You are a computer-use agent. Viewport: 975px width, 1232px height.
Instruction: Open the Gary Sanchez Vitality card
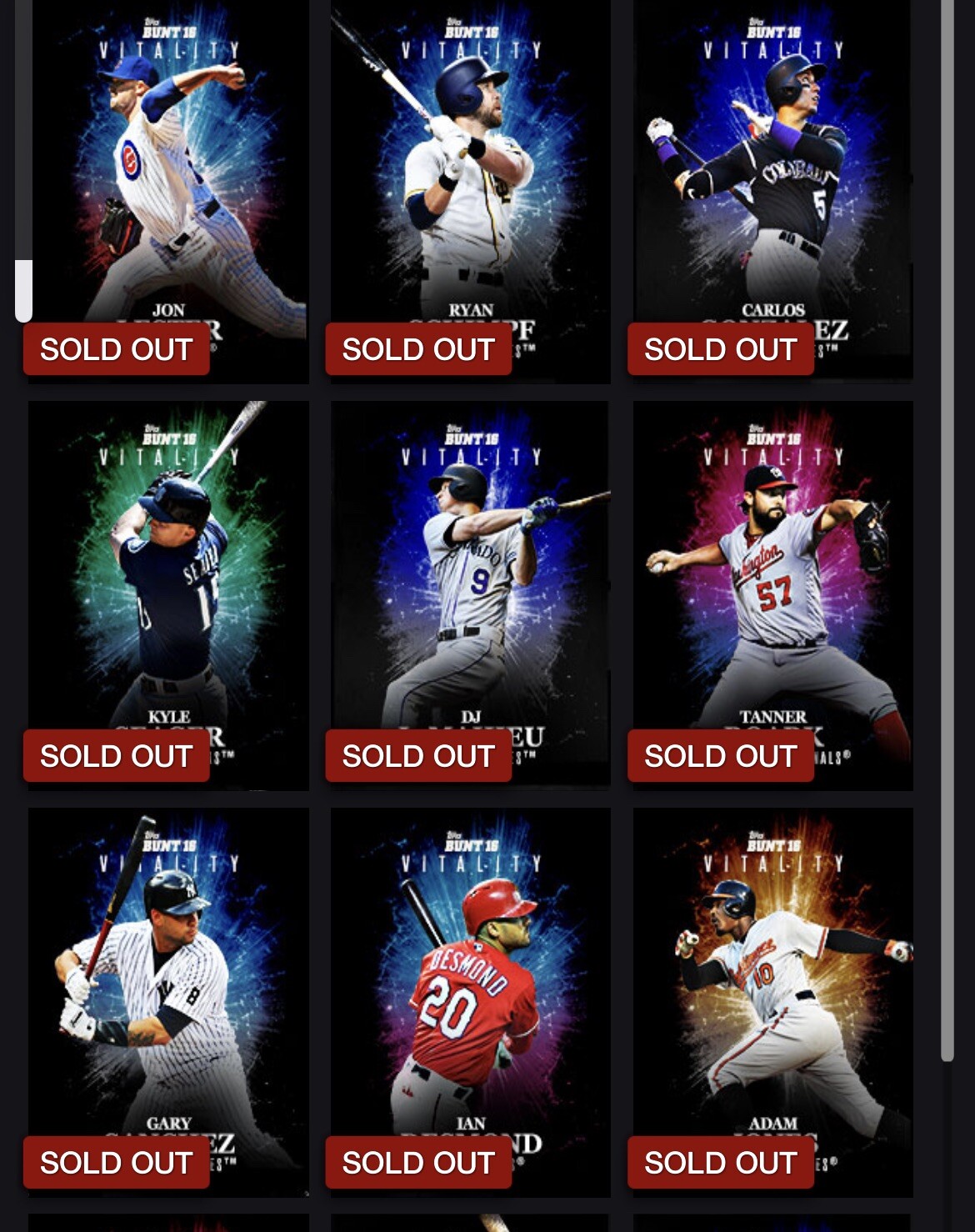pos(168,992)
